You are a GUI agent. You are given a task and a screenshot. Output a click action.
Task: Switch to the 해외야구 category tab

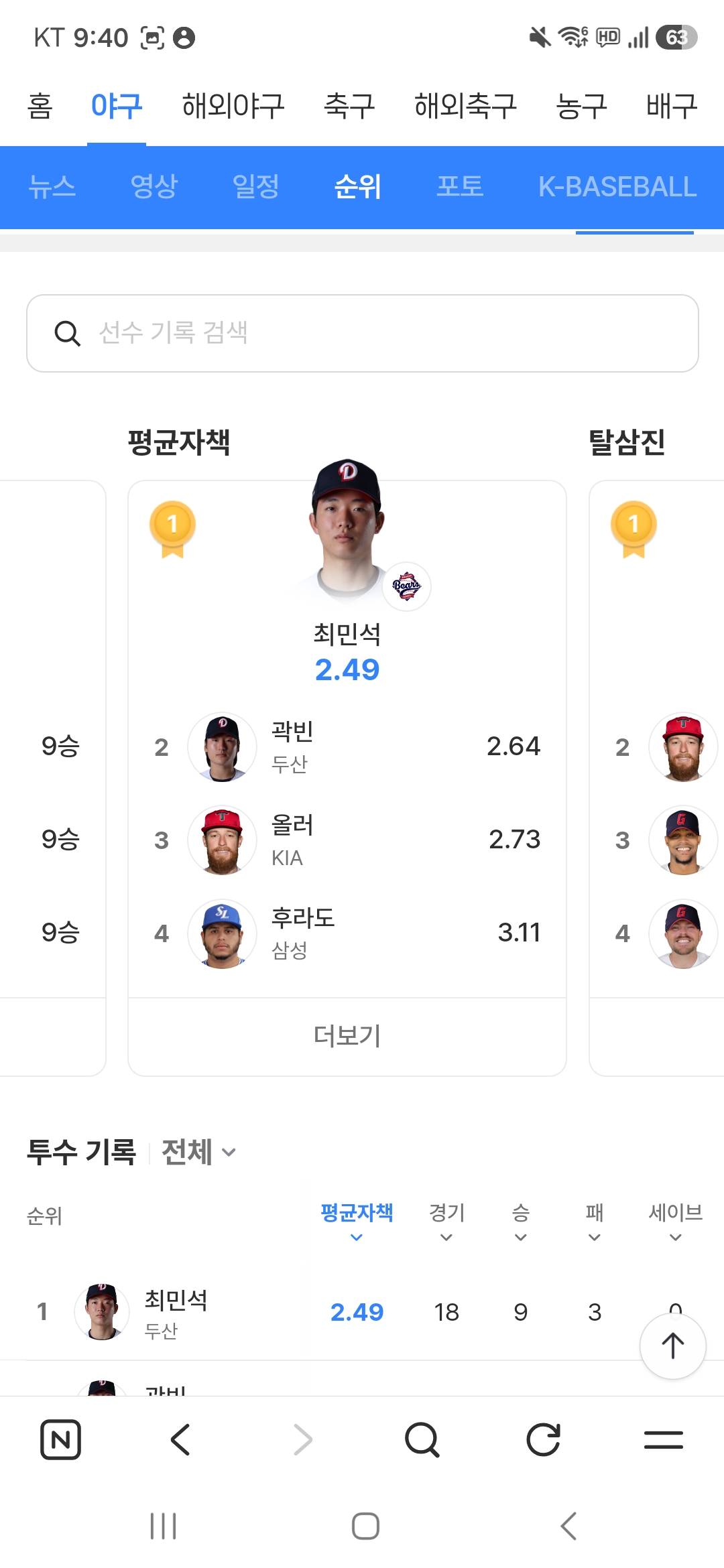(233, 106)
